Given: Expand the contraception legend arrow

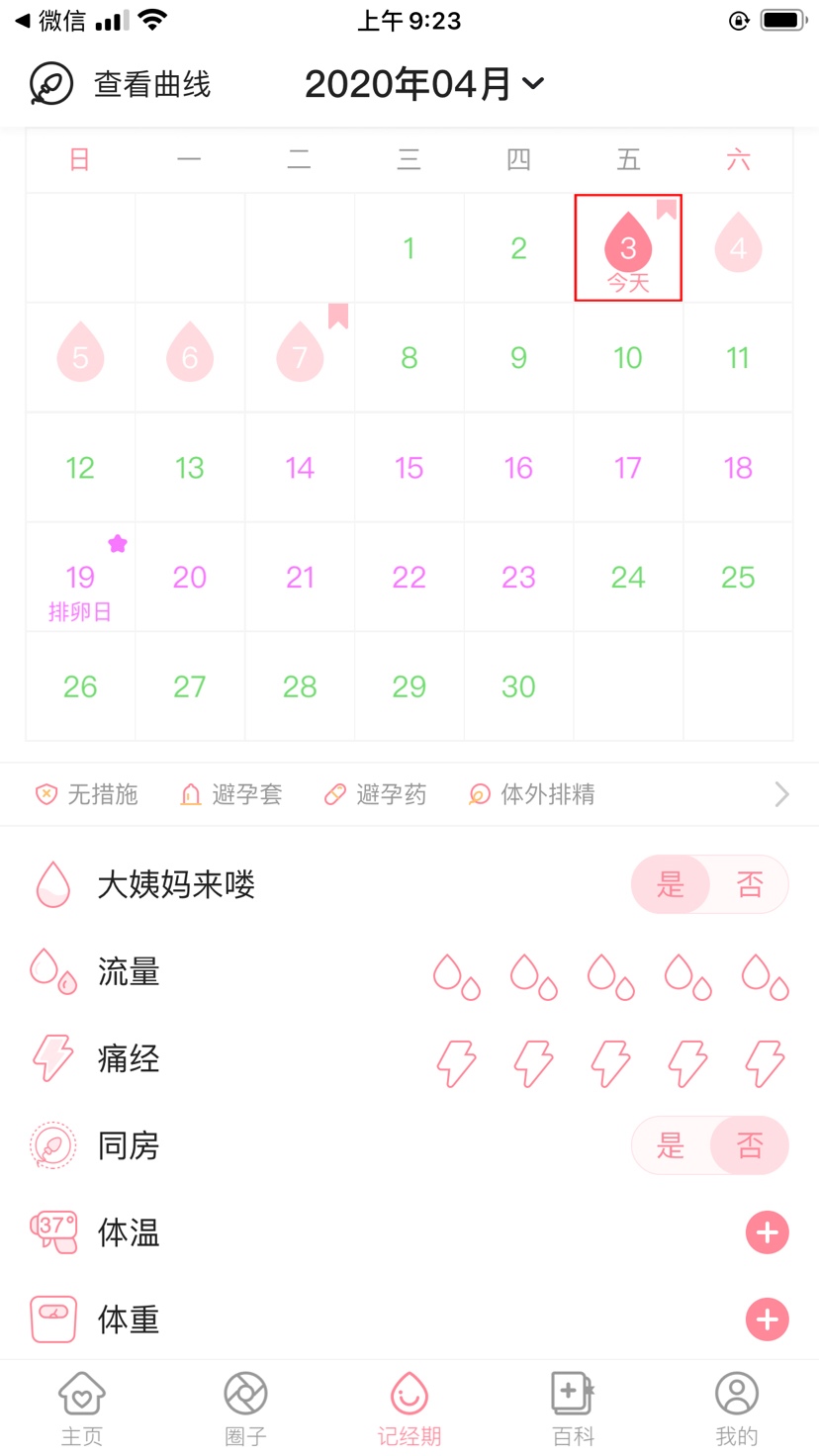Looking at the screenshot, I should (781, 794).
